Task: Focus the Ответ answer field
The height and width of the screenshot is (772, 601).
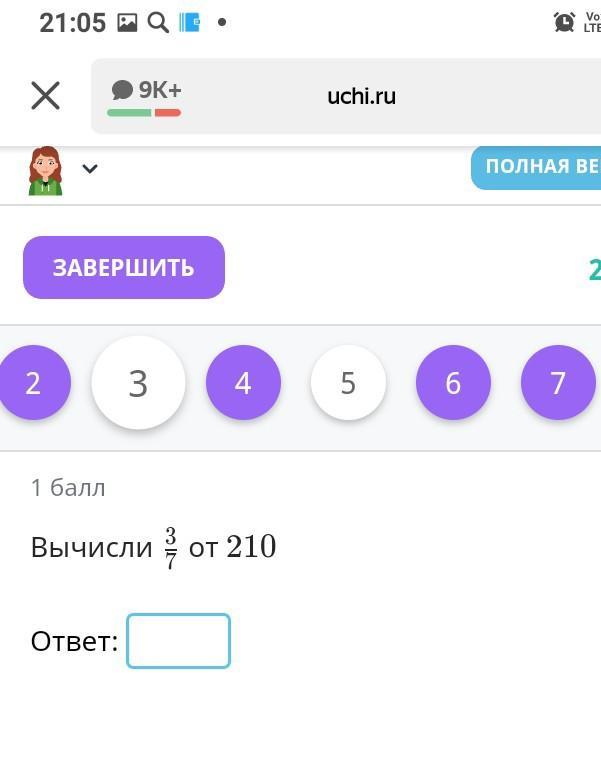Action: pos(178,641)
